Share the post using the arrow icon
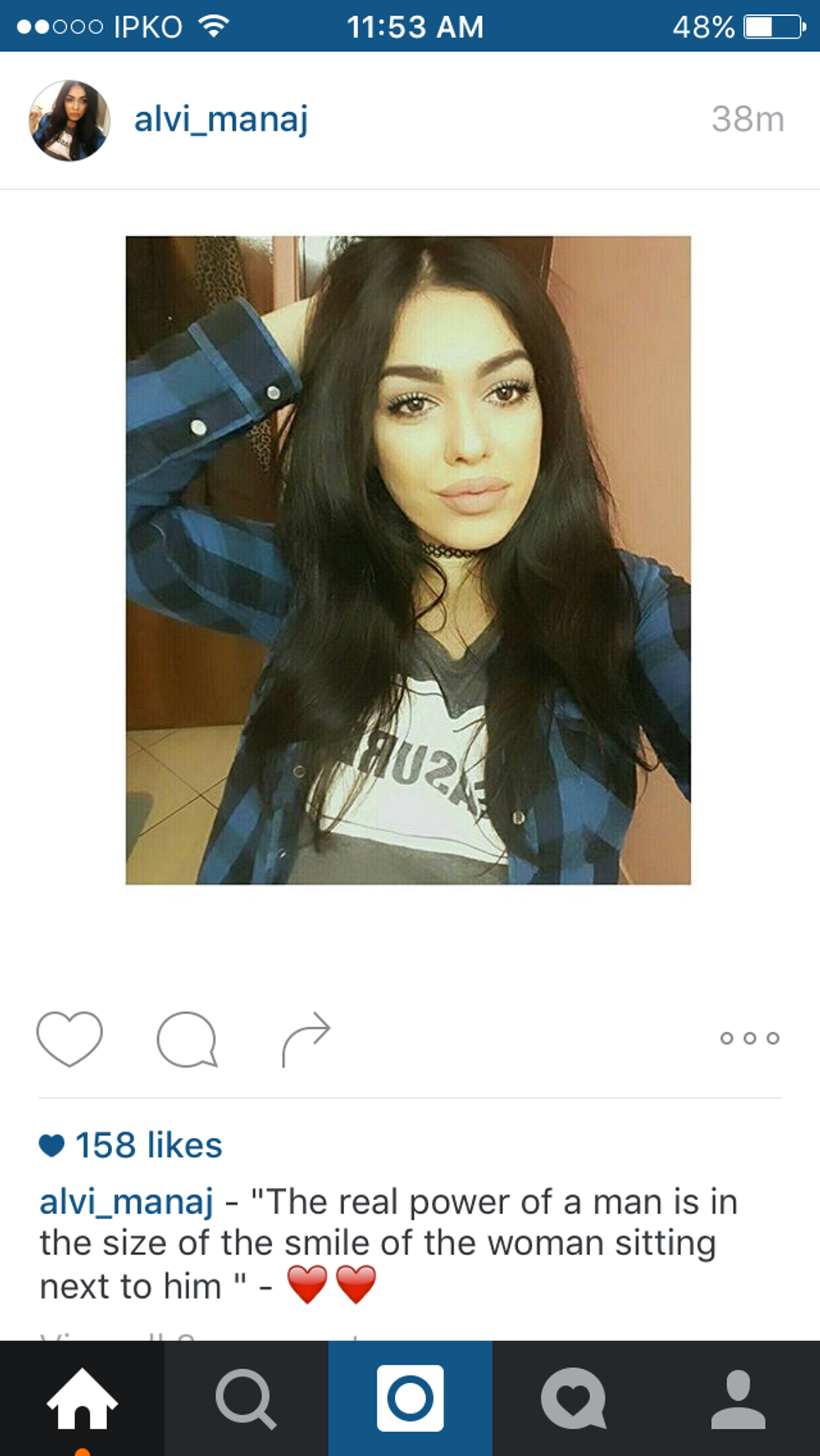The height and width of the screenshot is (1456, 820). [305, 1038]
